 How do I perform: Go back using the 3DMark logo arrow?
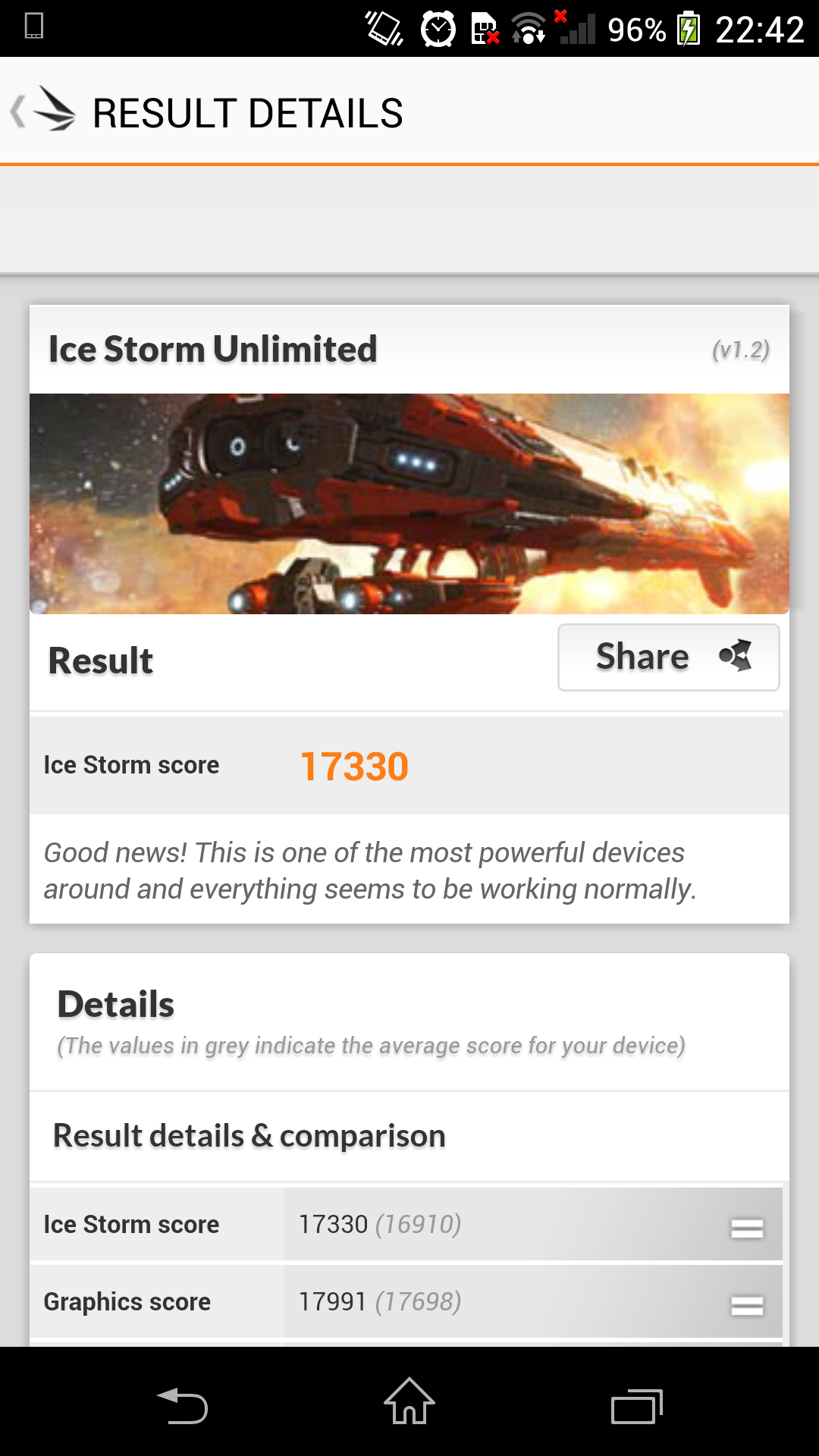click(x=44, y=111)
